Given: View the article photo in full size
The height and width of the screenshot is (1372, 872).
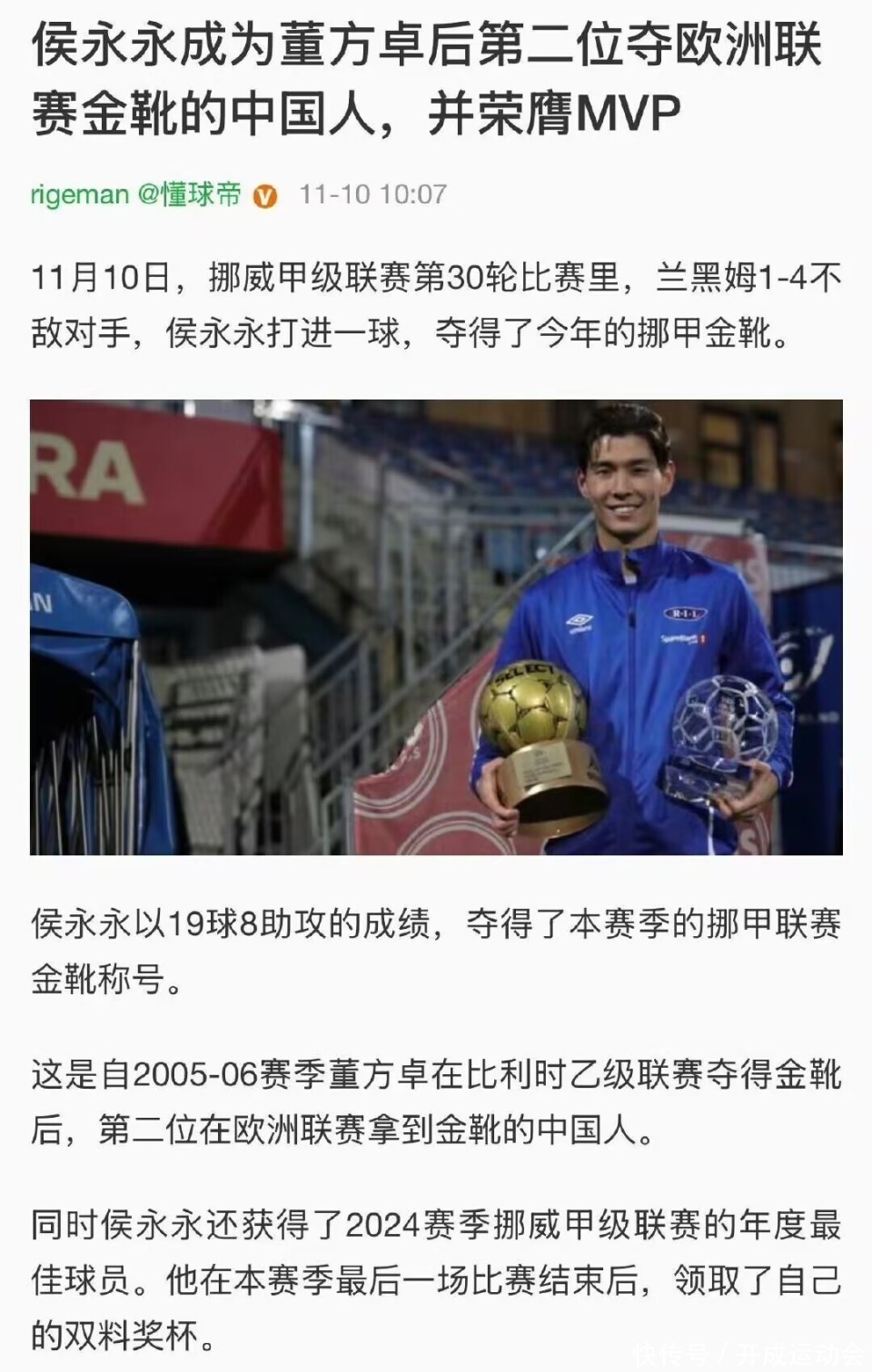Looking at the screenshot, I should click(436, 627).
